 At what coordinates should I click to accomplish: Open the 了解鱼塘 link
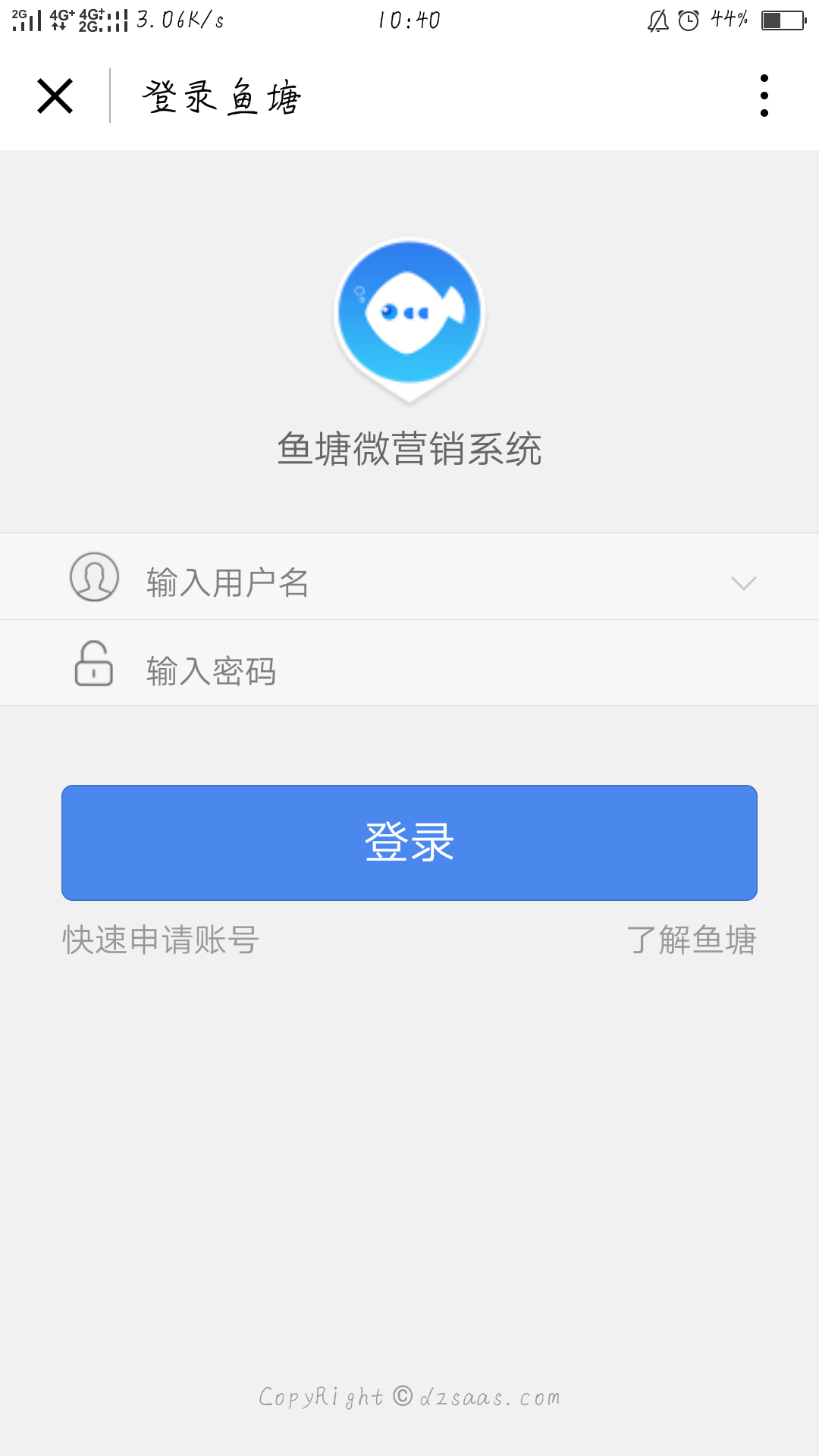tap(691, 940)
